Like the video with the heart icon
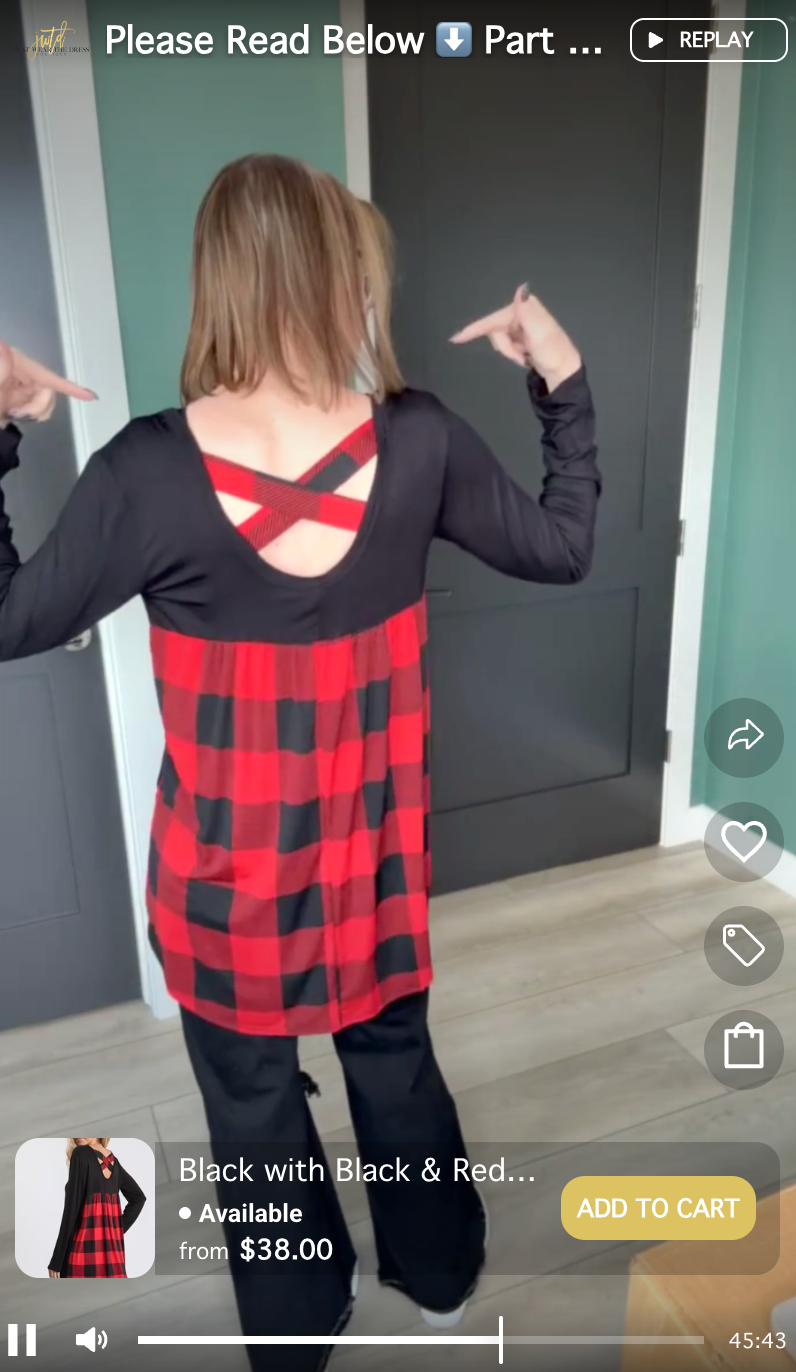 [x=743, y=842]
